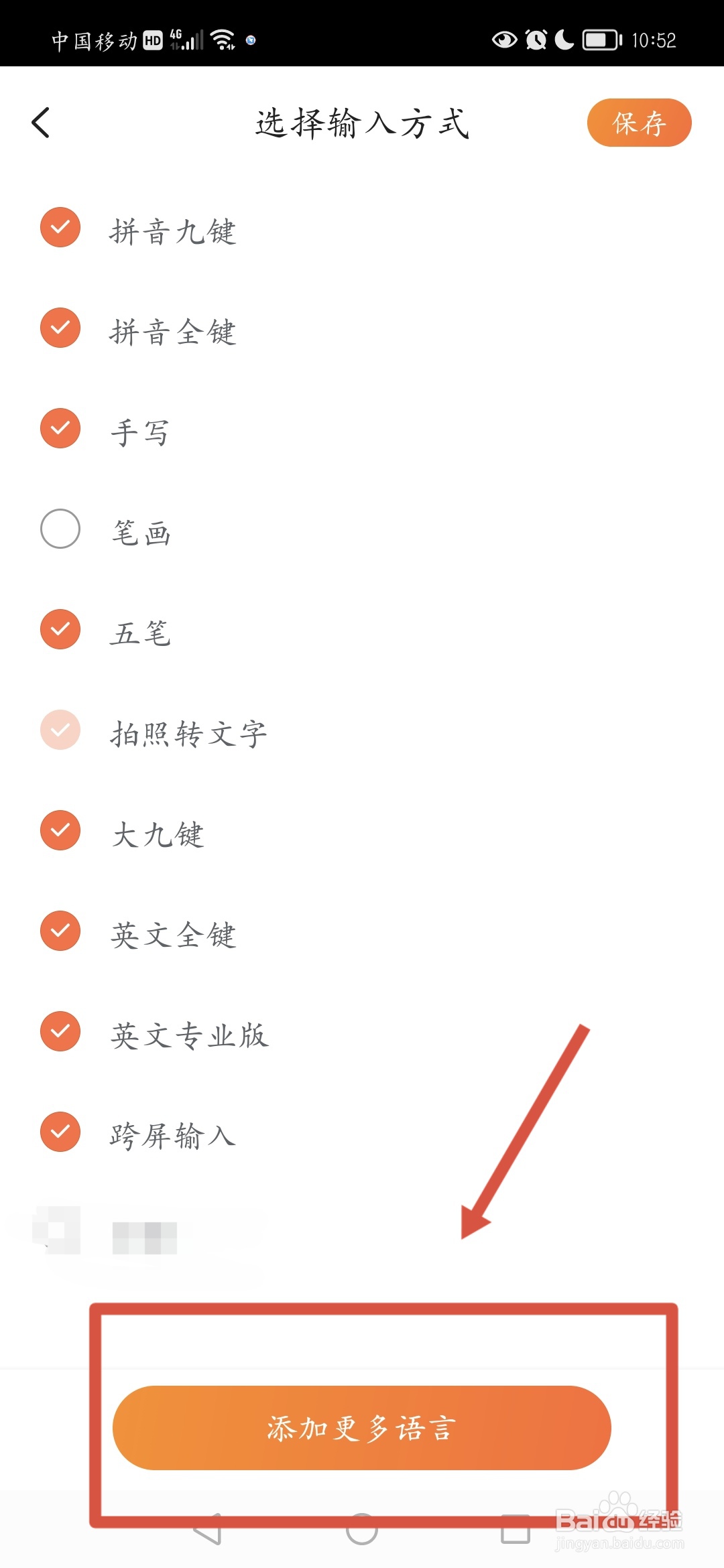Enable the 笔画 input method checkbox
The height and width of the screenshot is (1568, 724).
click(x=60, y=529)
